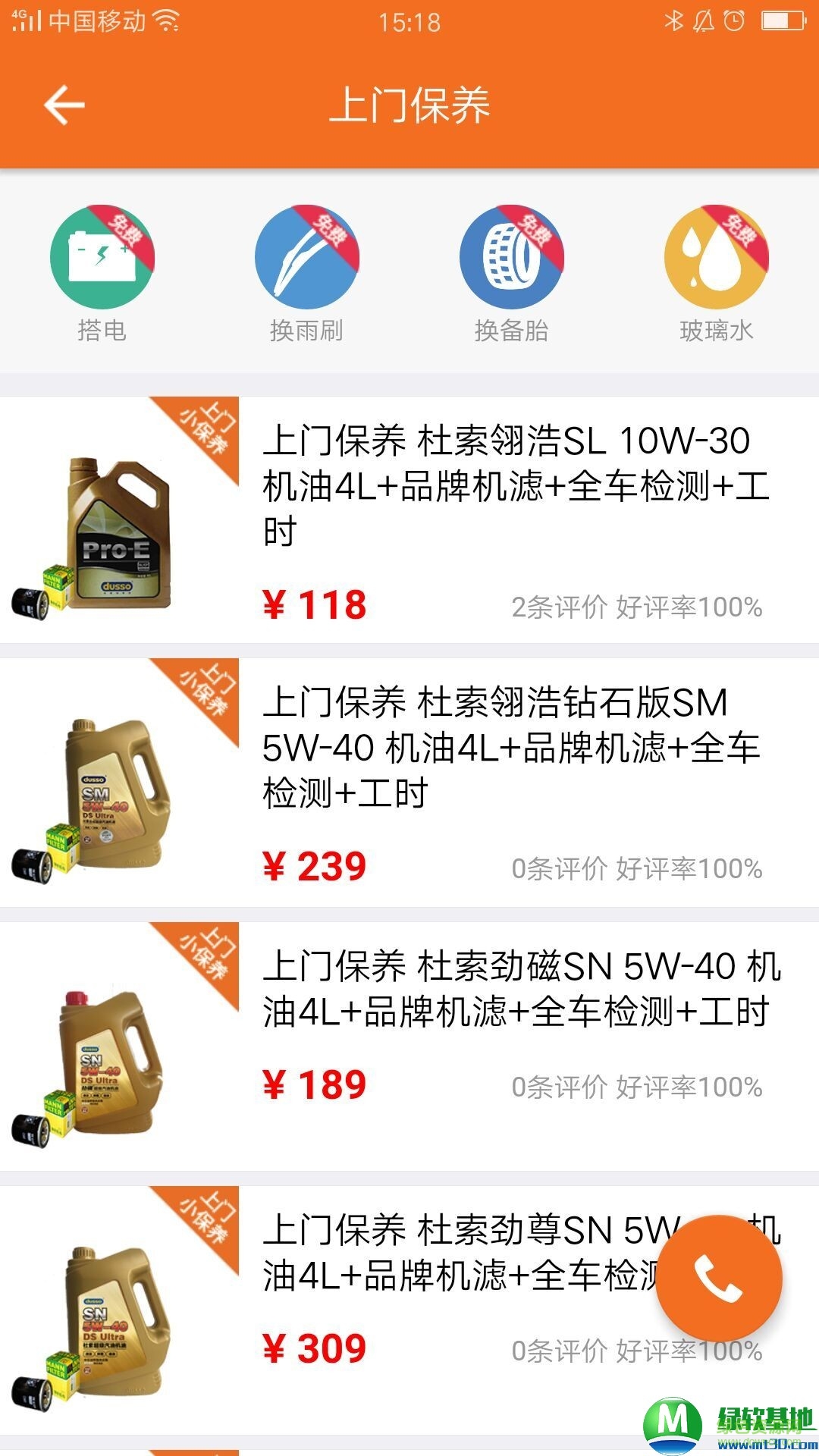This screenshot has width=819, height=1456.
Task: Click the back arrow in the title bar
Action: point(64,106)
